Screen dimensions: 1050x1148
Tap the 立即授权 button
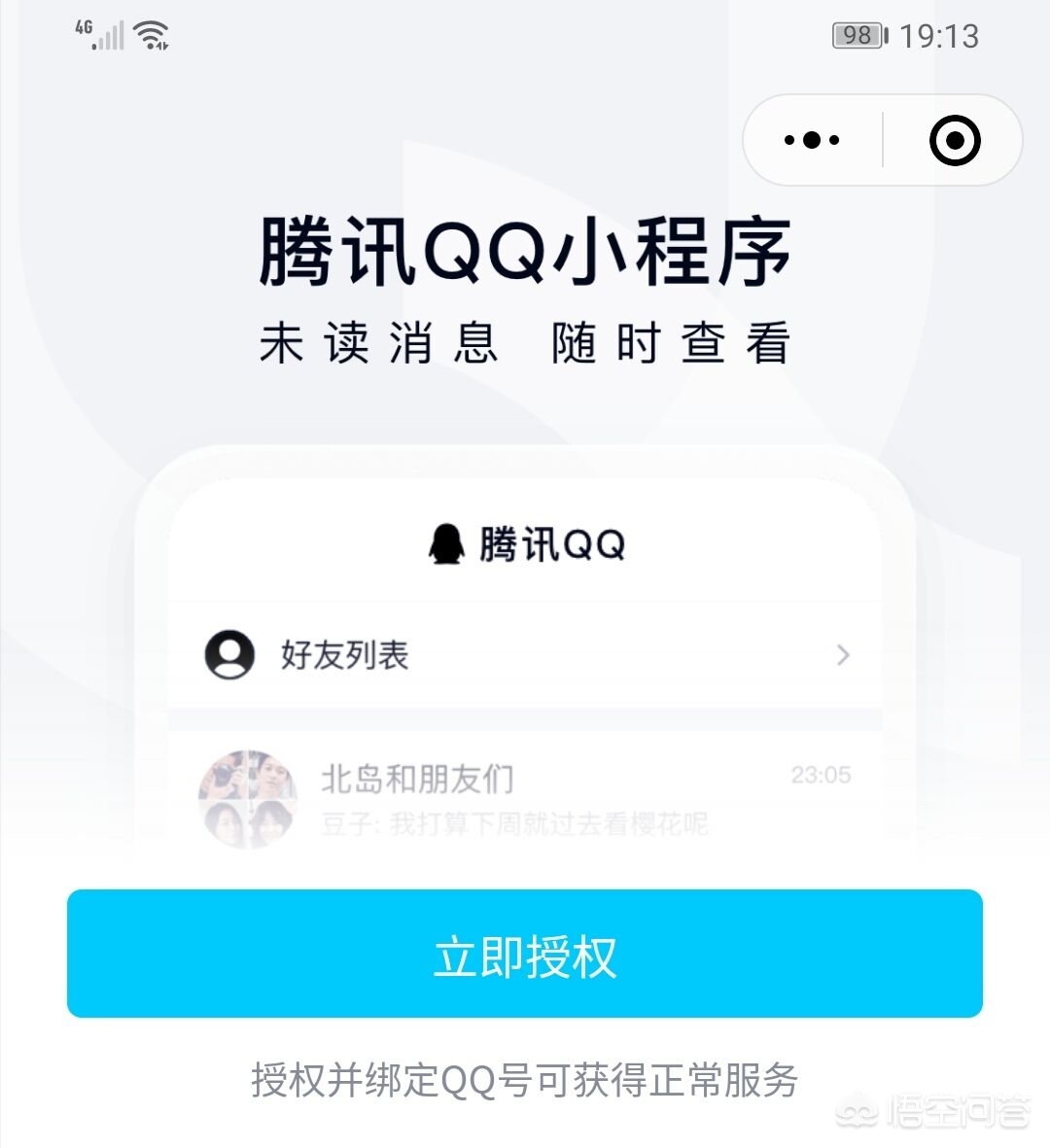pyautogui.click(x=525, y=954)
